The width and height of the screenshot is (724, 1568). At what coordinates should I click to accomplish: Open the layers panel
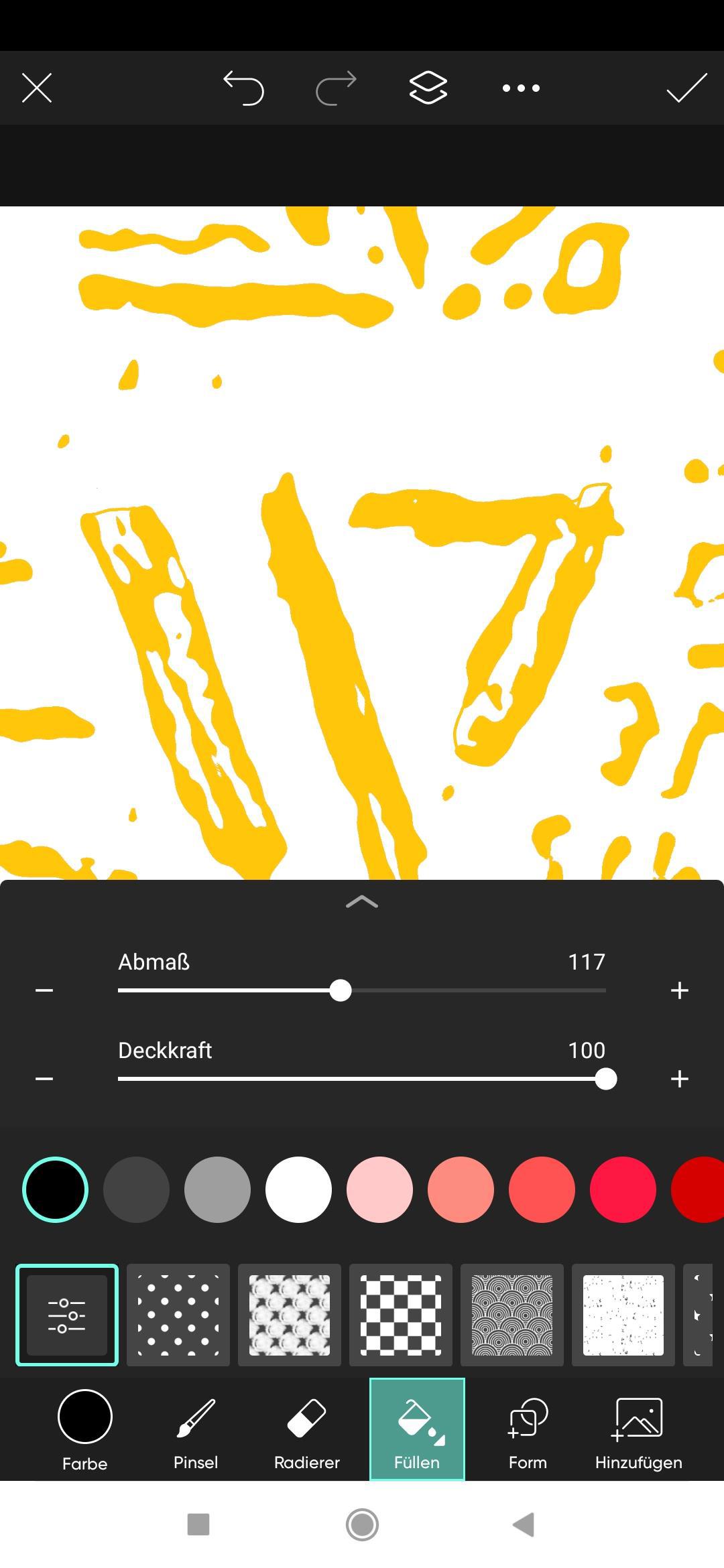(428, 88)
